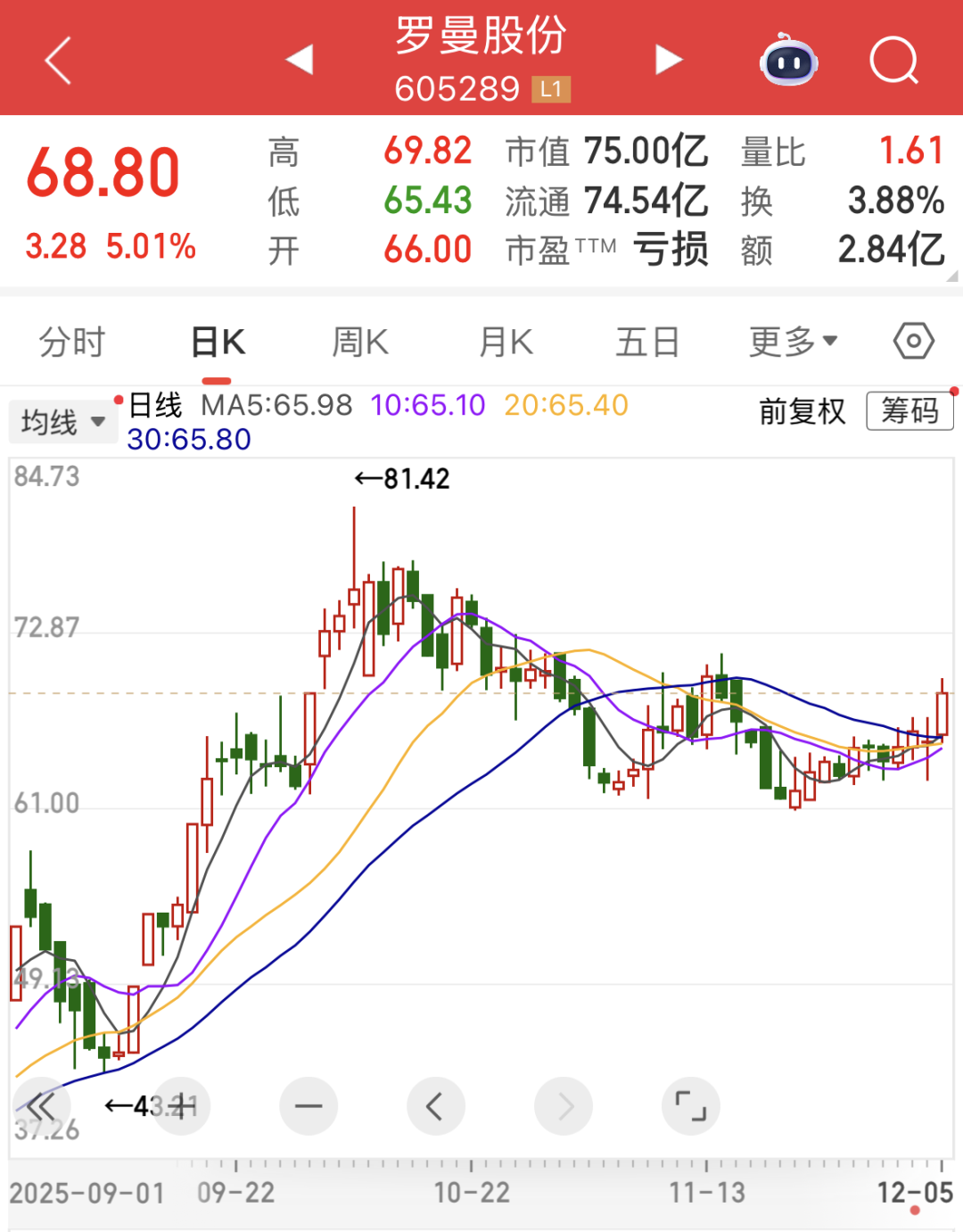Open the robot assistant
This screenshot has width=963, height=1232.
click(788, 60)
